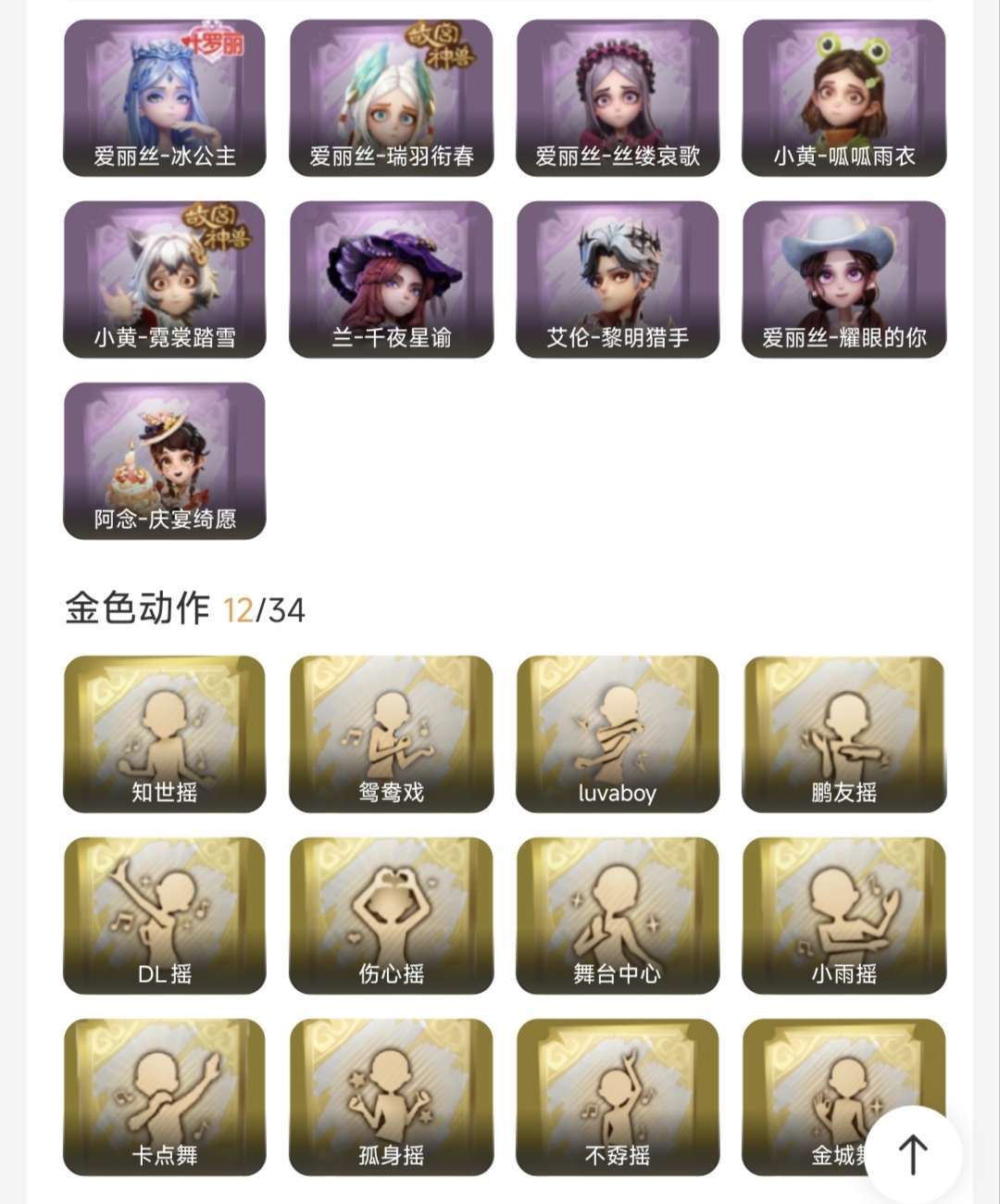View the 艾伦-黎明猎手 skin

tap(618, 279)
